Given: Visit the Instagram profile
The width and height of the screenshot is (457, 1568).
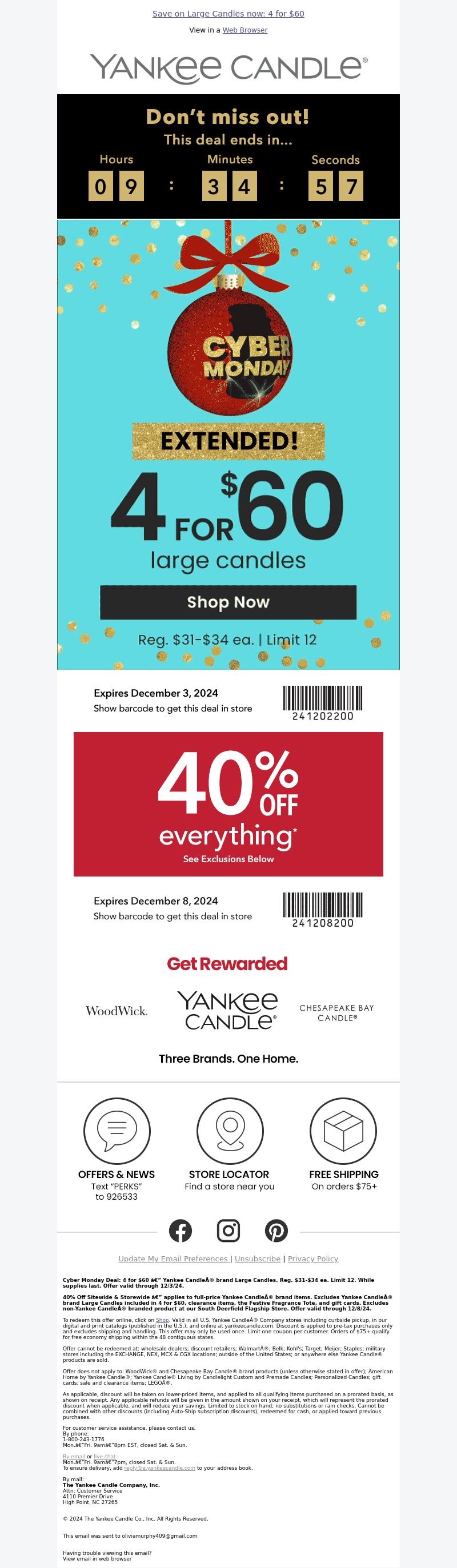Looking at the screenshot, I should (228, 1230).
